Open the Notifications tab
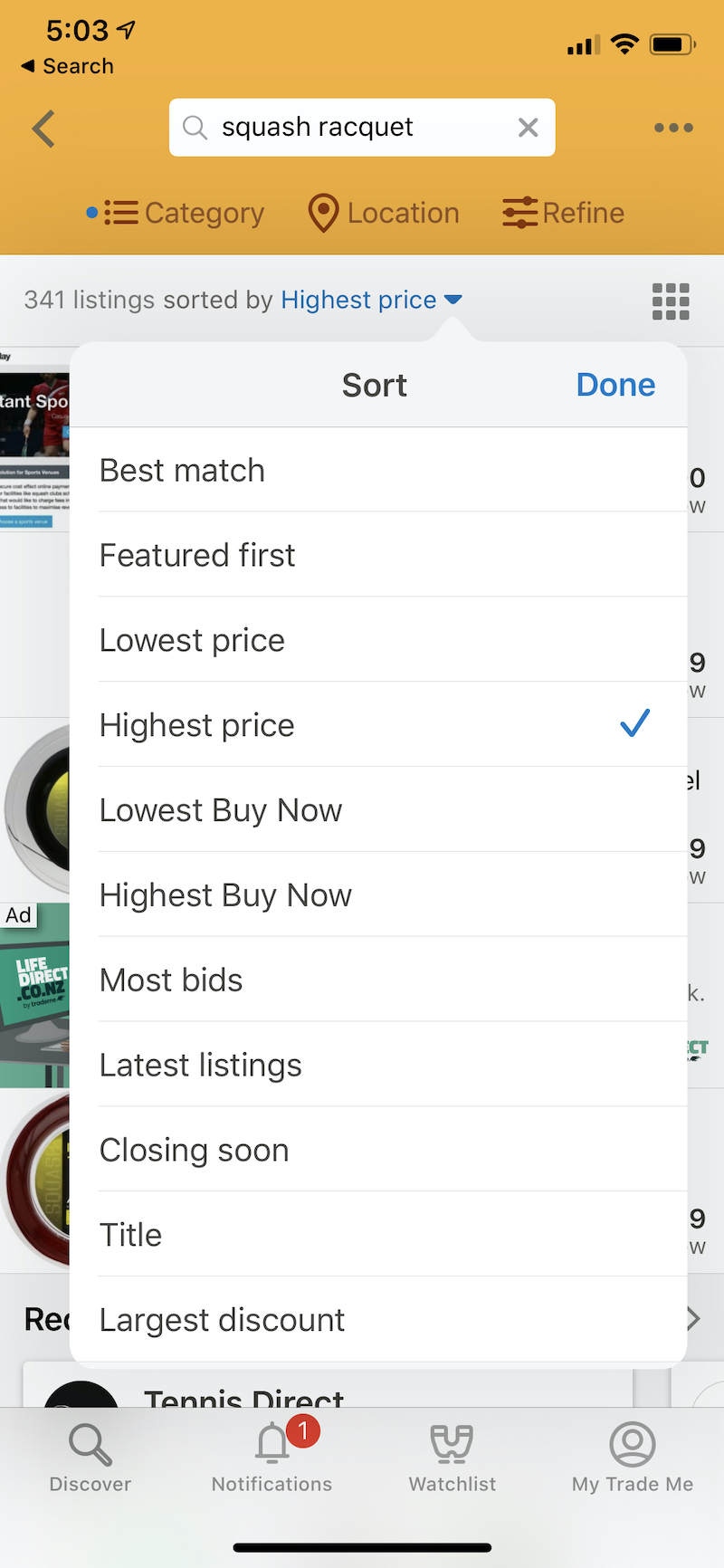 tap(271, 1457)
